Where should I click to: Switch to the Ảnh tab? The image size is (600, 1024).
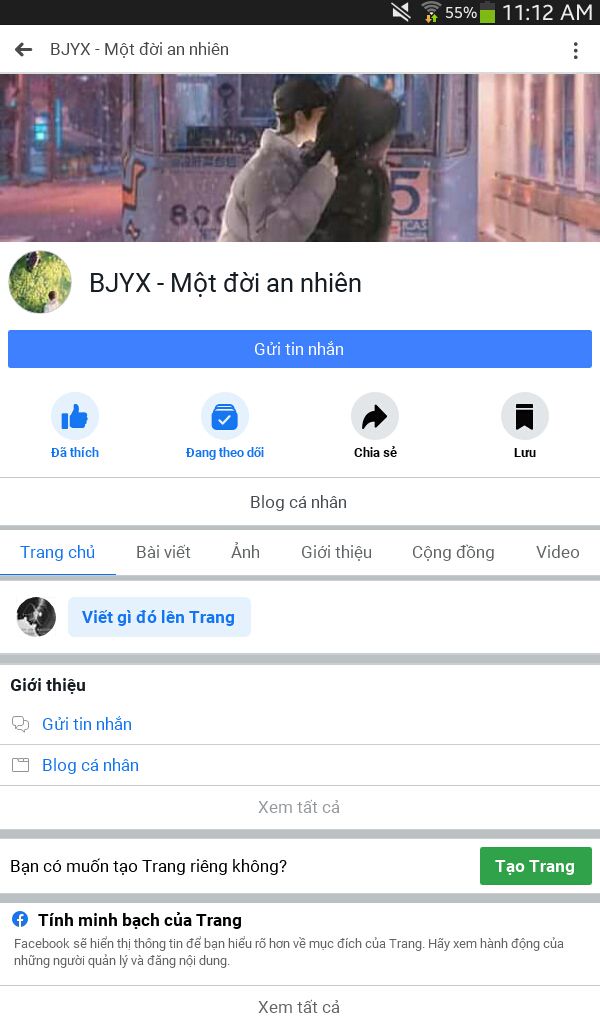pyautogui.click(x=245, y=552)
